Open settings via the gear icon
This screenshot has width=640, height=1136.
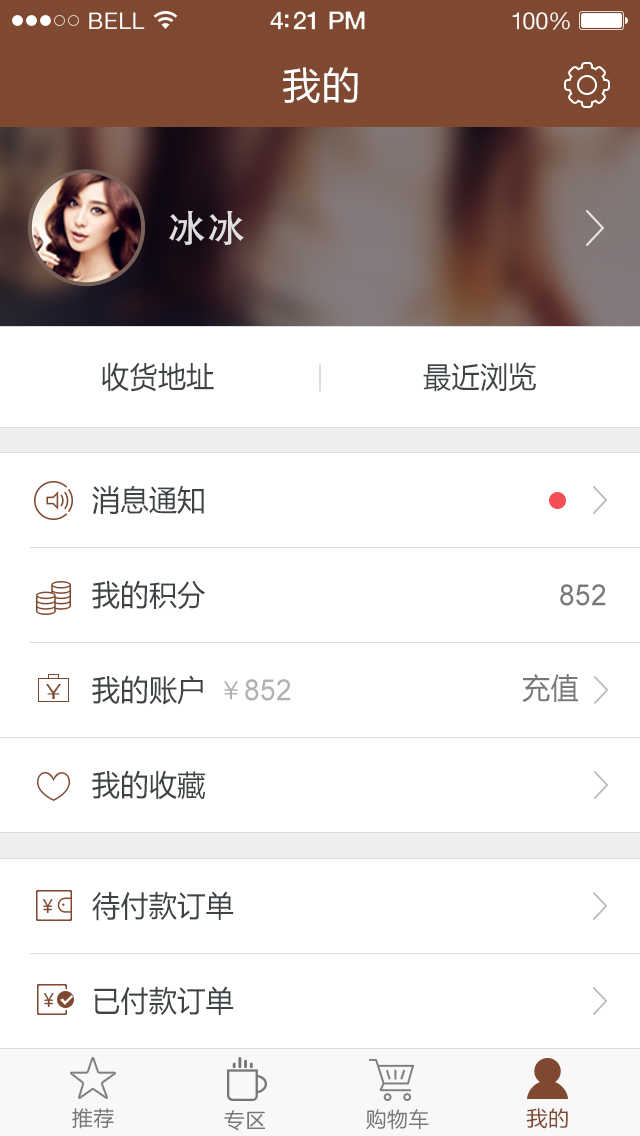click(x=586, y=85)
